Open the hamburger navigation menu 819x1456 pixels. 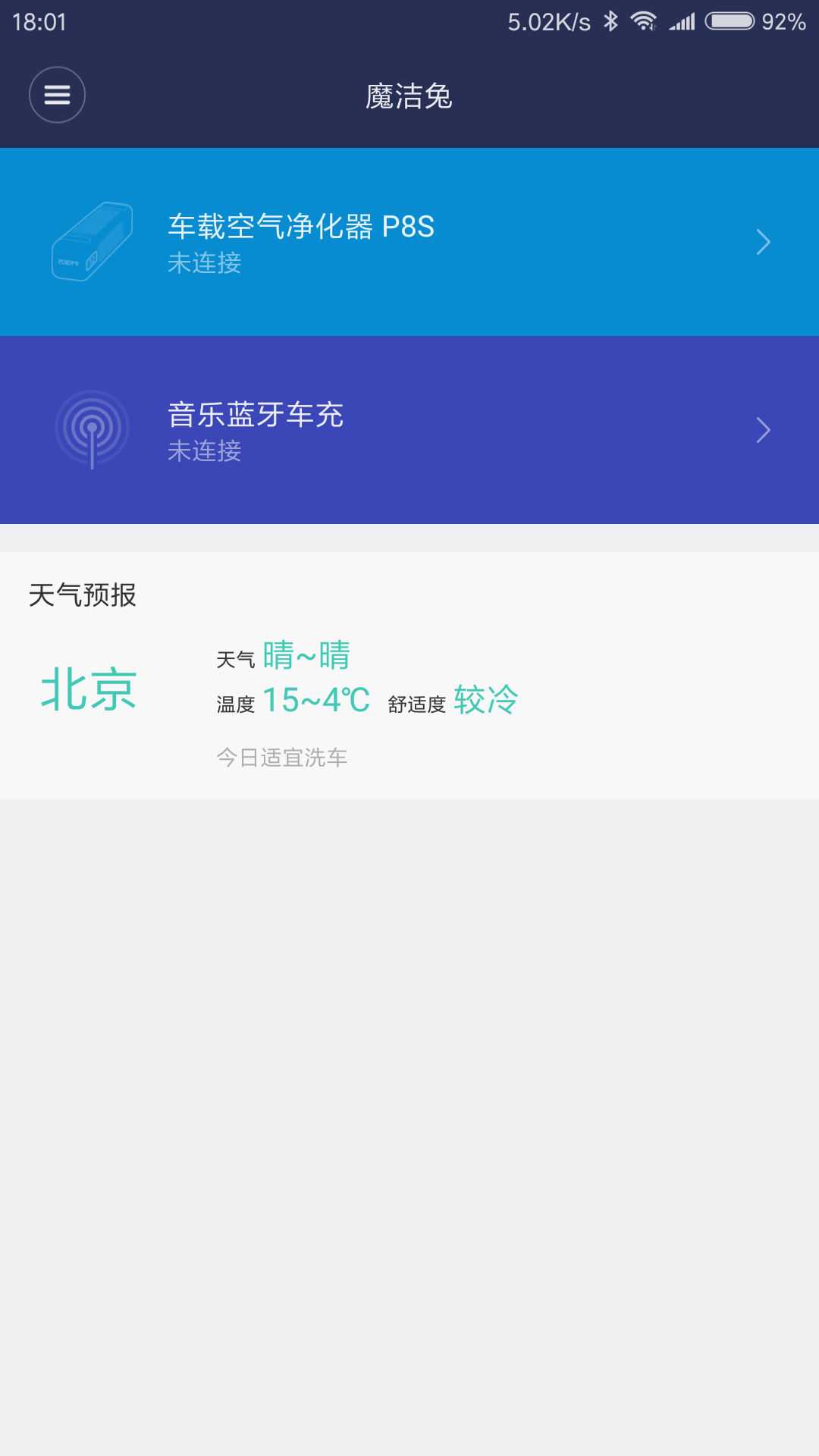56,95
